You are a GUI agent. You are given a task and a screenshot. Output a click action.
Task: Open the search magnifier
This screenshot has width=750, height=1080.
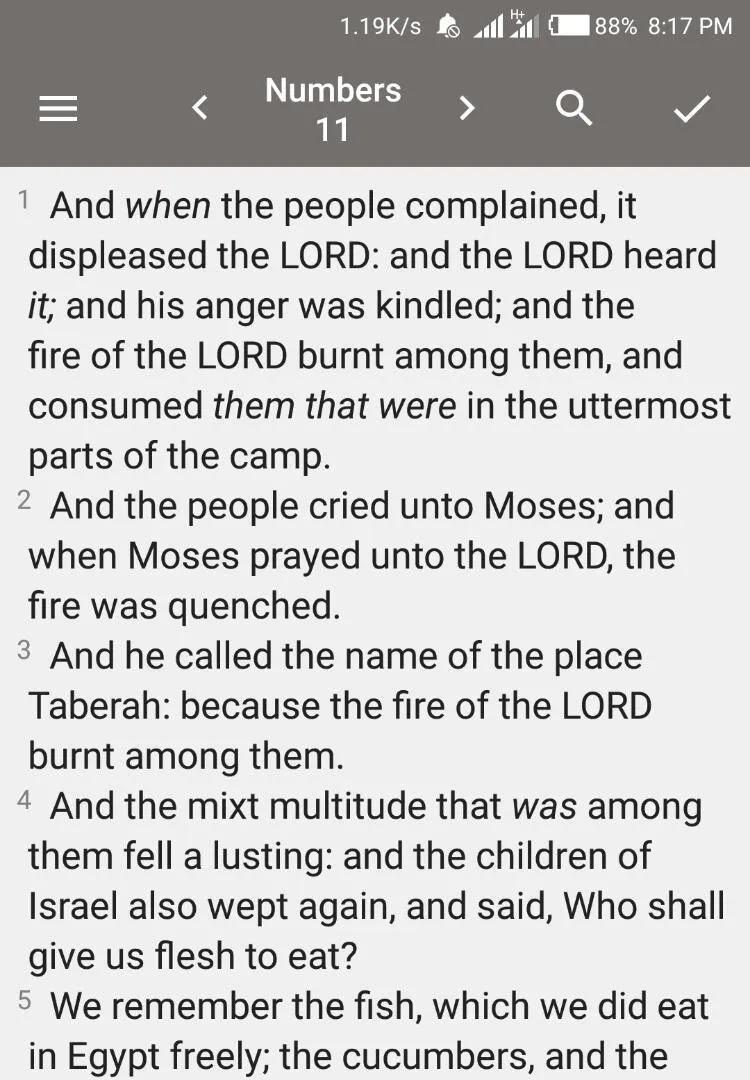pos(574,108)
